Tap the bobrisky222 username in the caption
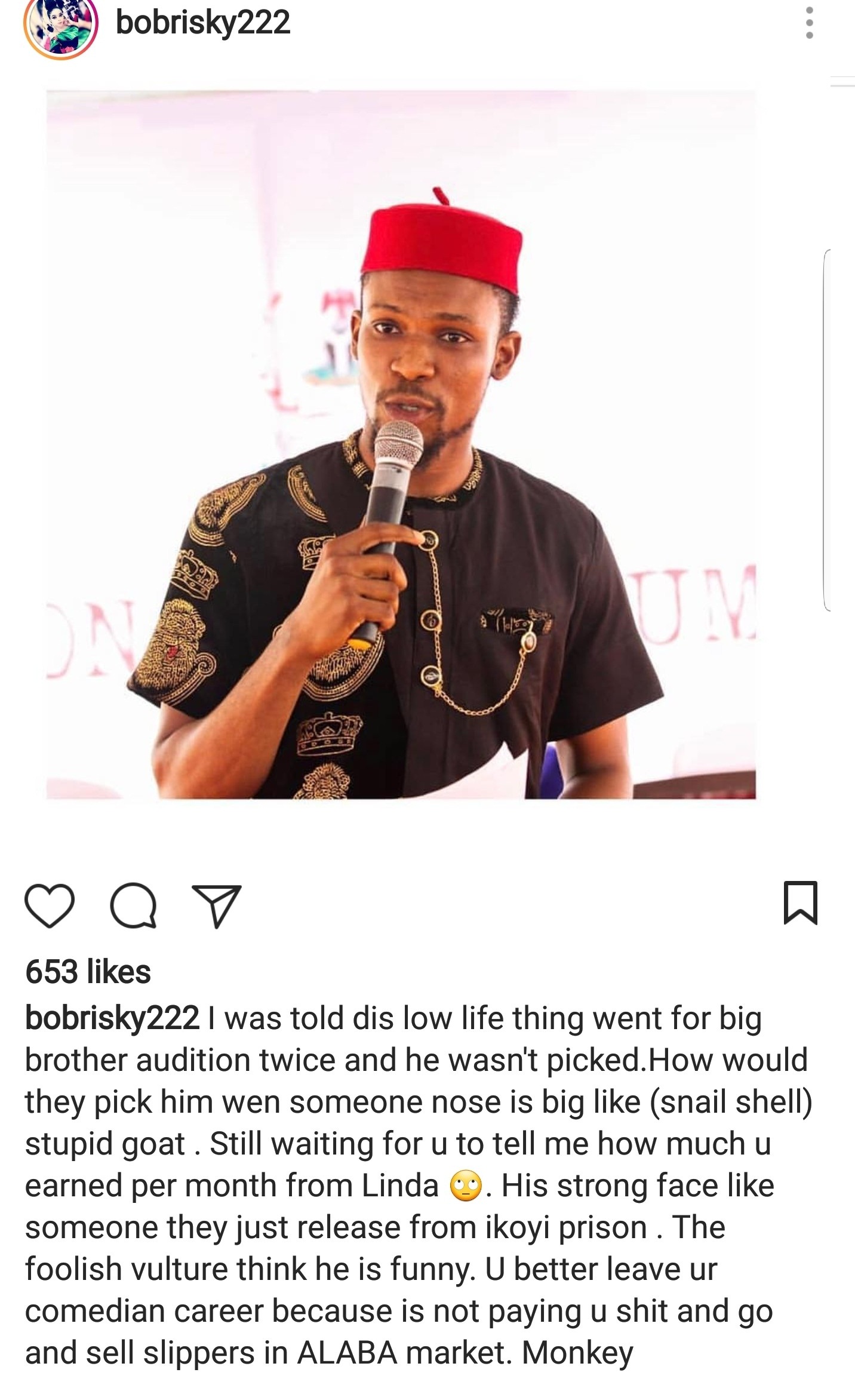The width and height of the screenshot is (855, 1400). pyautogui.click(x=112, y=1018)
